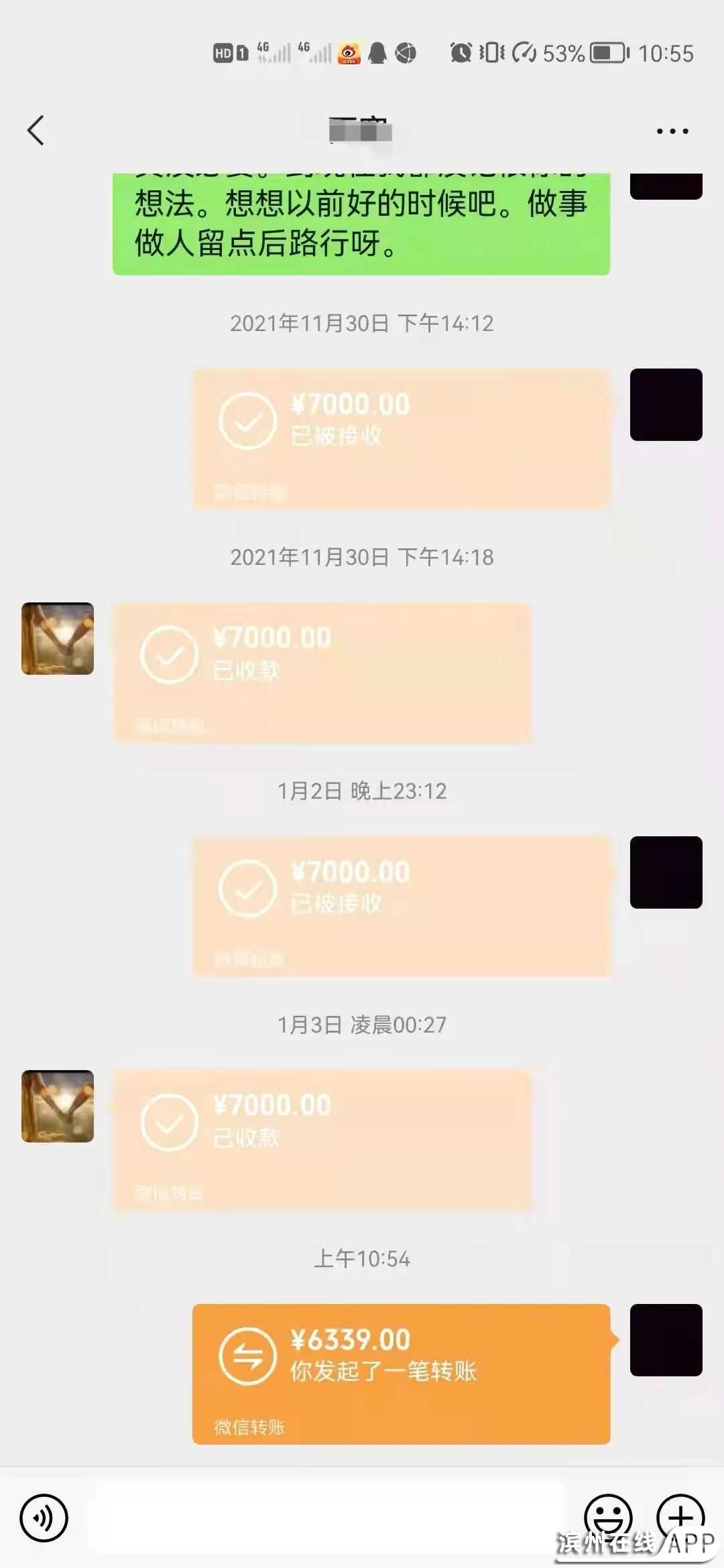The width and height of the screenshot is (724, 1568).
Task: Go back from this chat
Action: [x=36, y=130]
